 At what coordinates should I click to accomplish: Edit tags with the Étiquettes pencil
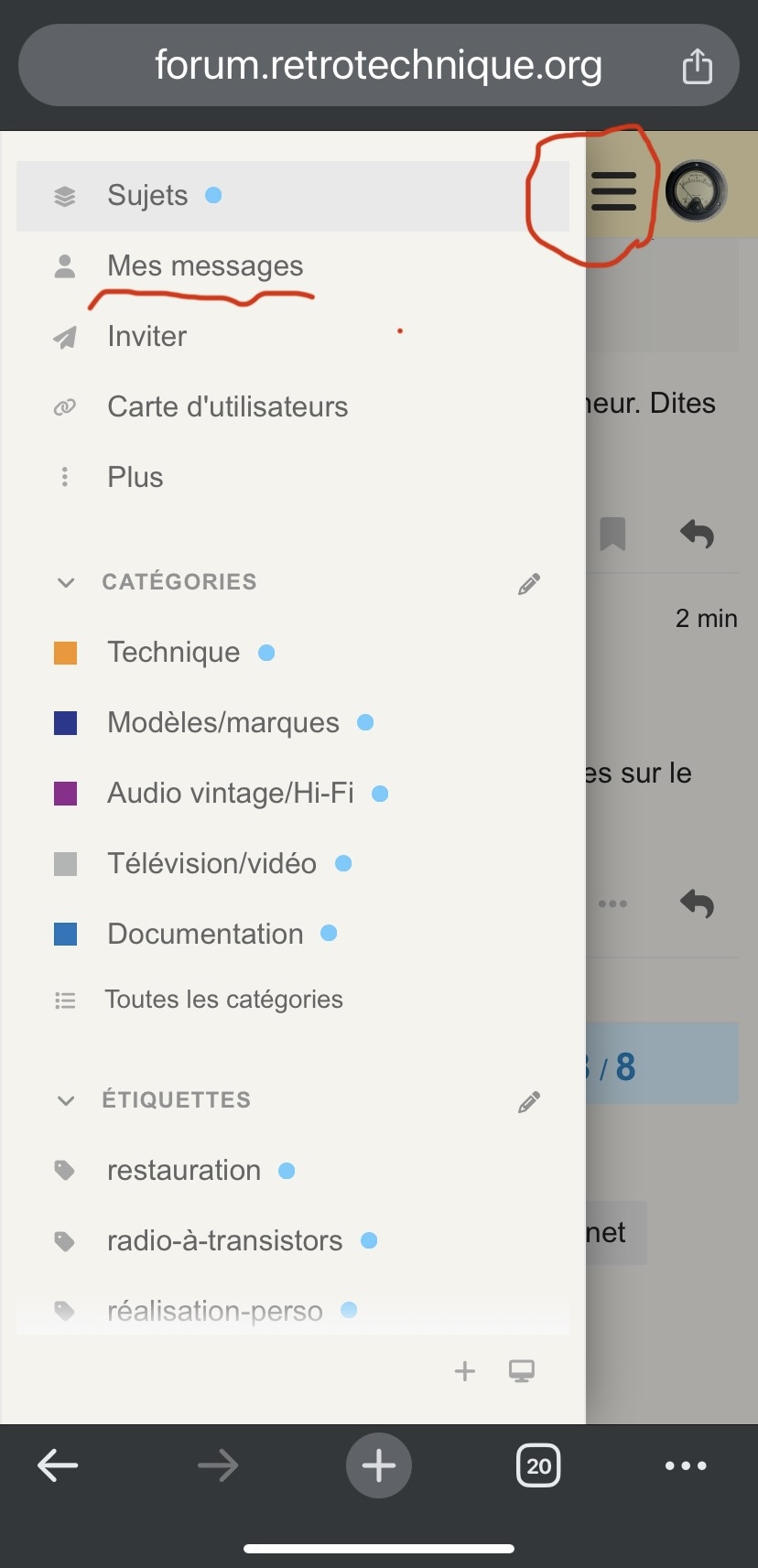point(529,1102)
